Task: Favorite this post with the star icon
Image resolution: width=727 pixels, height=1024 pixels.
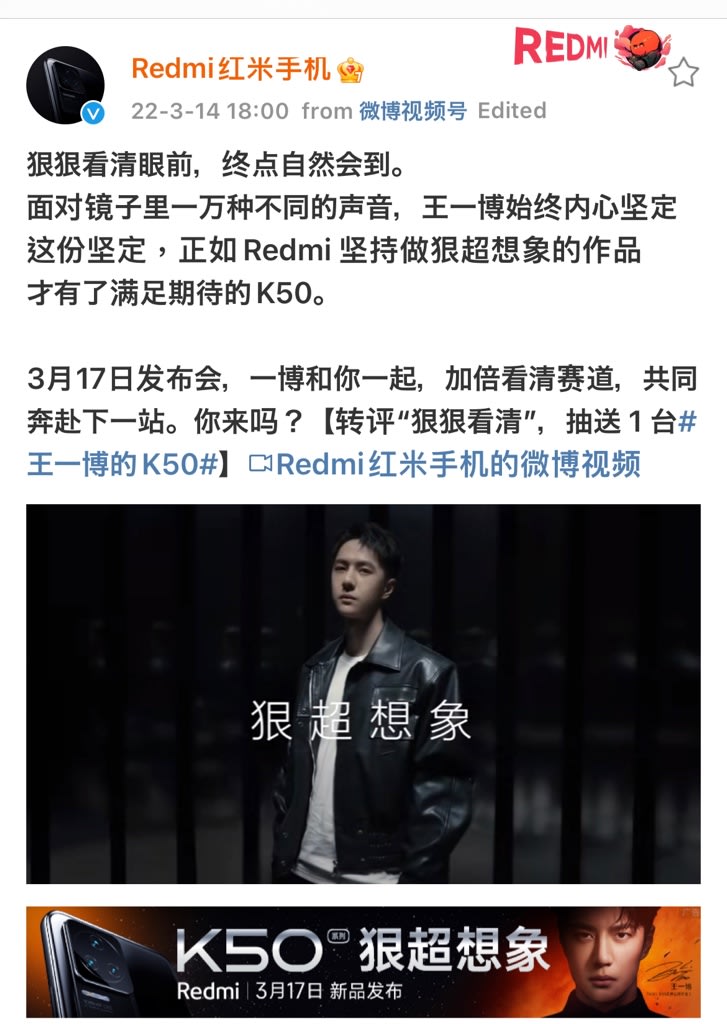Action: (683, 72)
